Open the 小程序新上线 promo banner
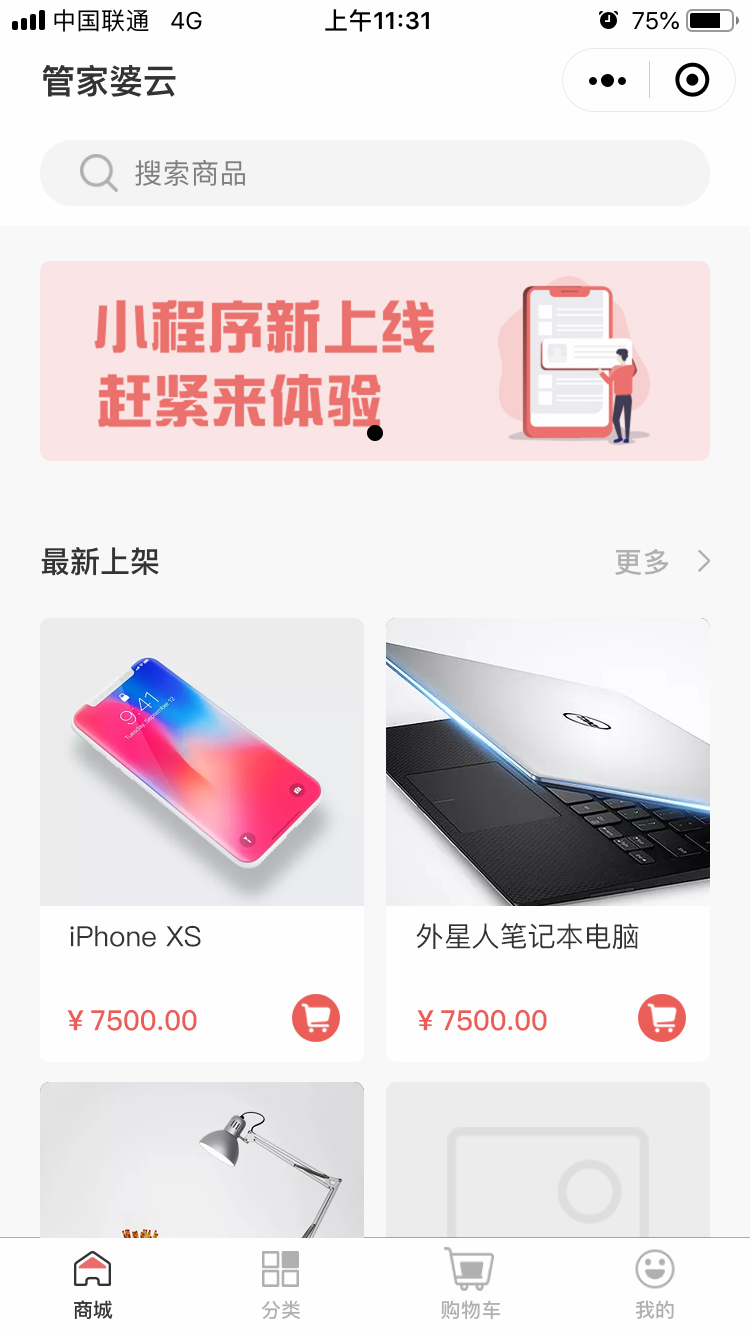This screenshot has height=1334, width=750. coord(375,361)
